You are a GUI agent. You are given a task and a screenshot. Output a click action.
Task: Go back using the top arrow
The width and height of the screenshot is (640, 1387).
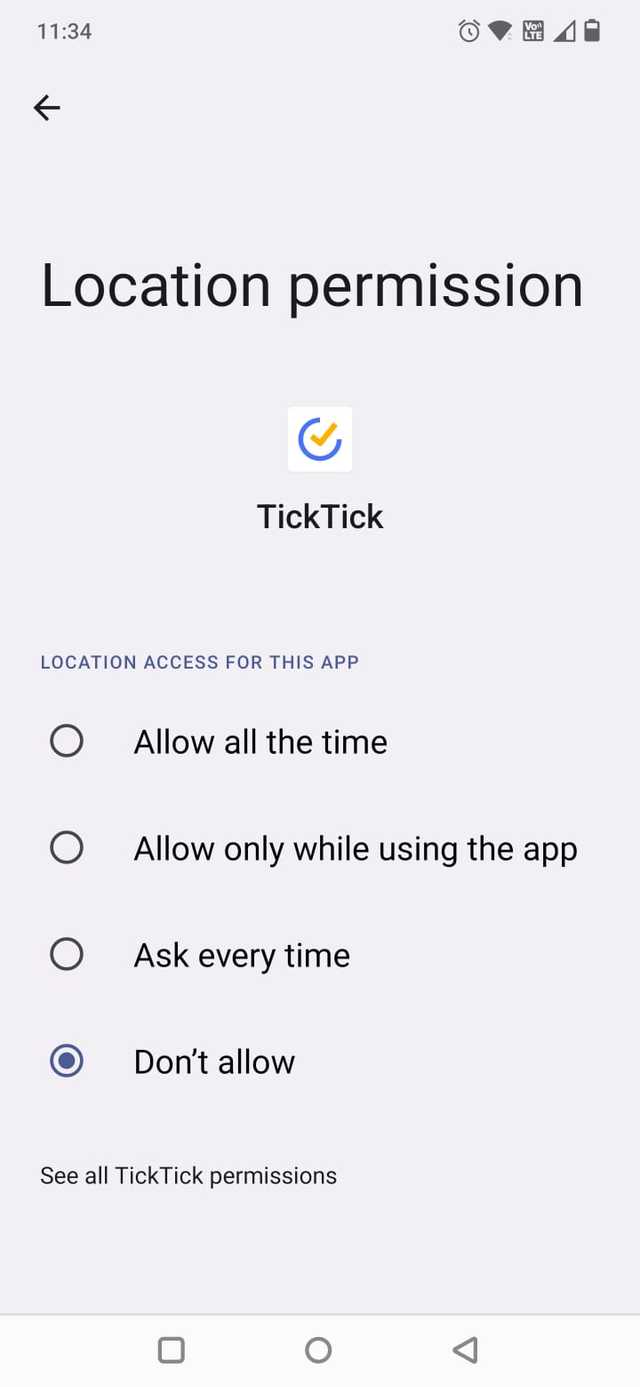(x=47, y=108)
